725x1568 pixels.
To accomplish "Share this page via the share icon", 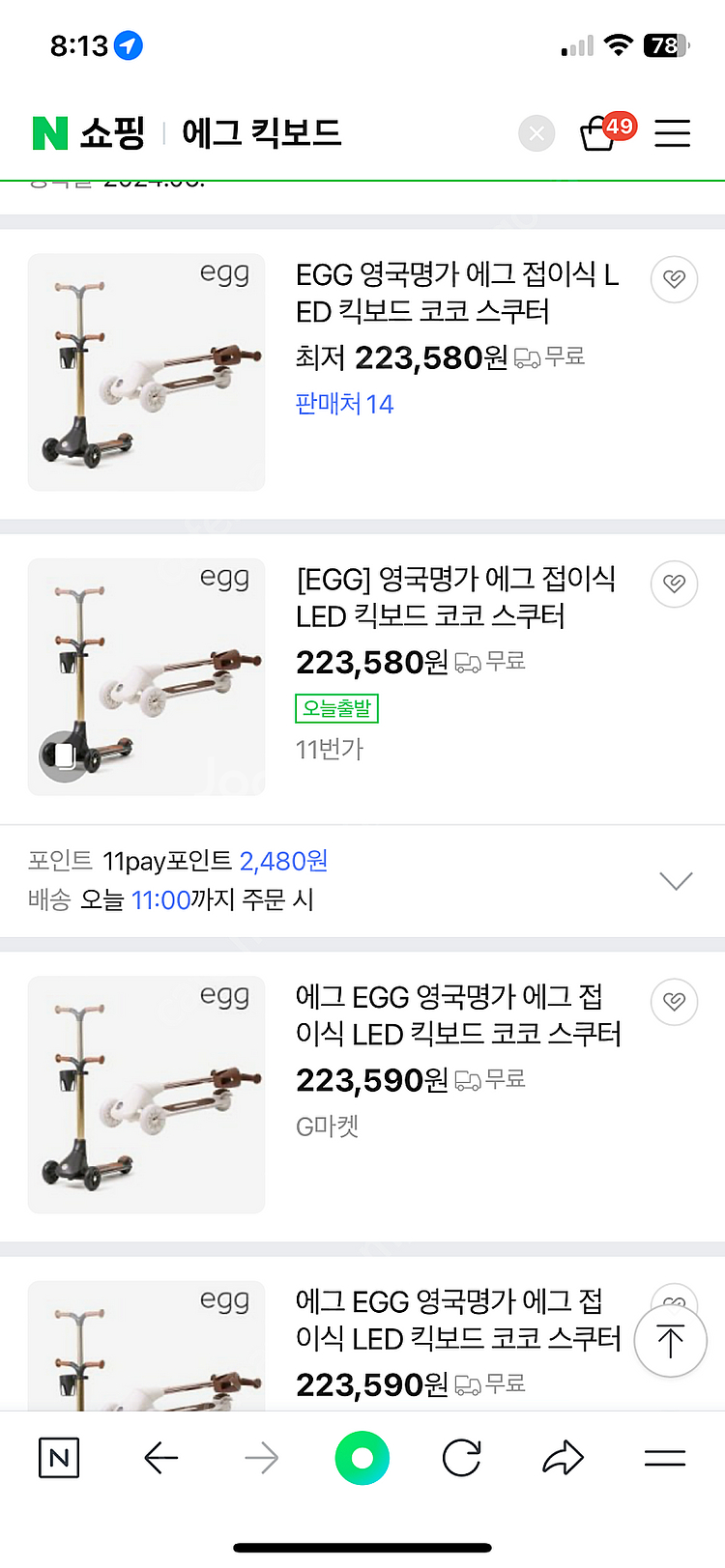I will (565, 1458).
